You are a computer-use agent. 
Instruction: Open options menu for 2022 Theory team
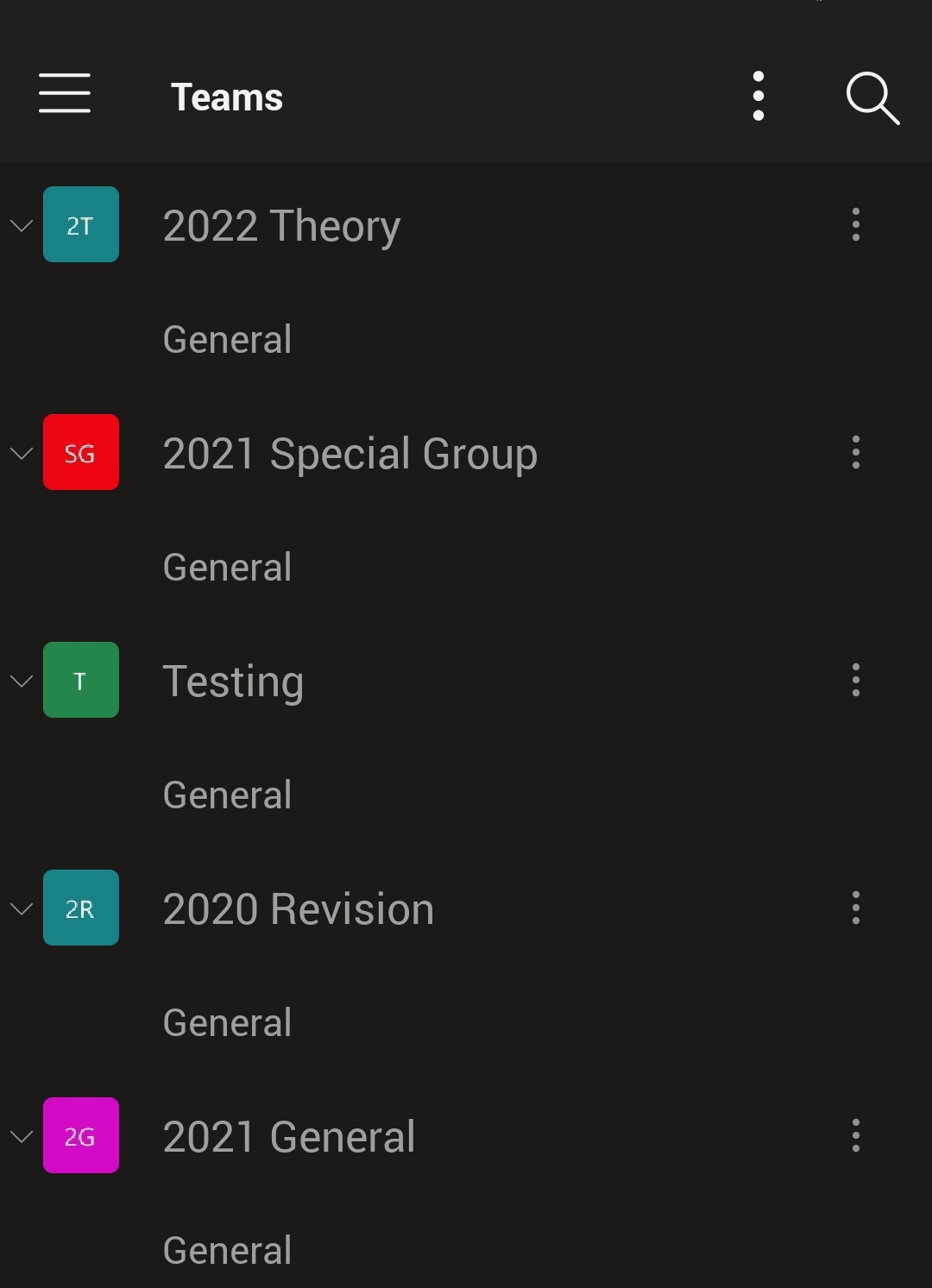click(855, 225)
